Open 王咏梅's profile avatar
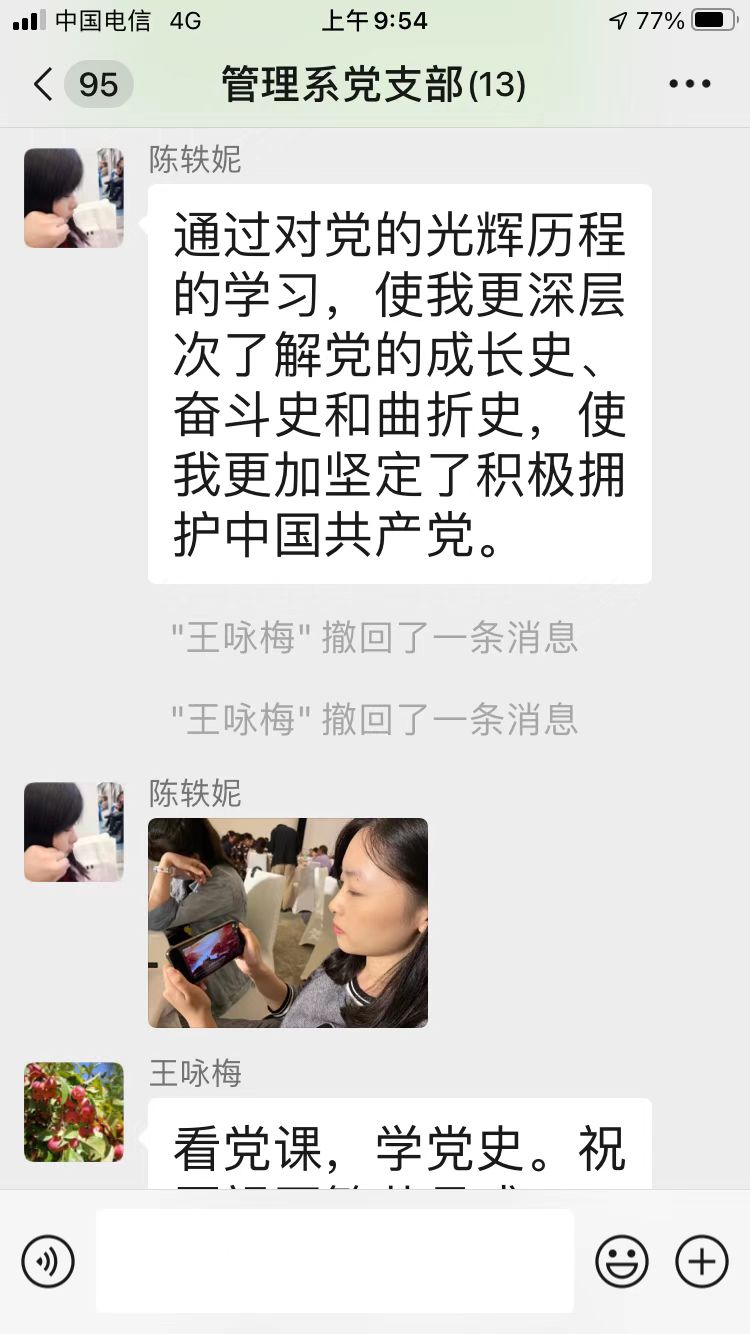The height and width of the screenshot is (1334, 750). (x=74, y=1112)
